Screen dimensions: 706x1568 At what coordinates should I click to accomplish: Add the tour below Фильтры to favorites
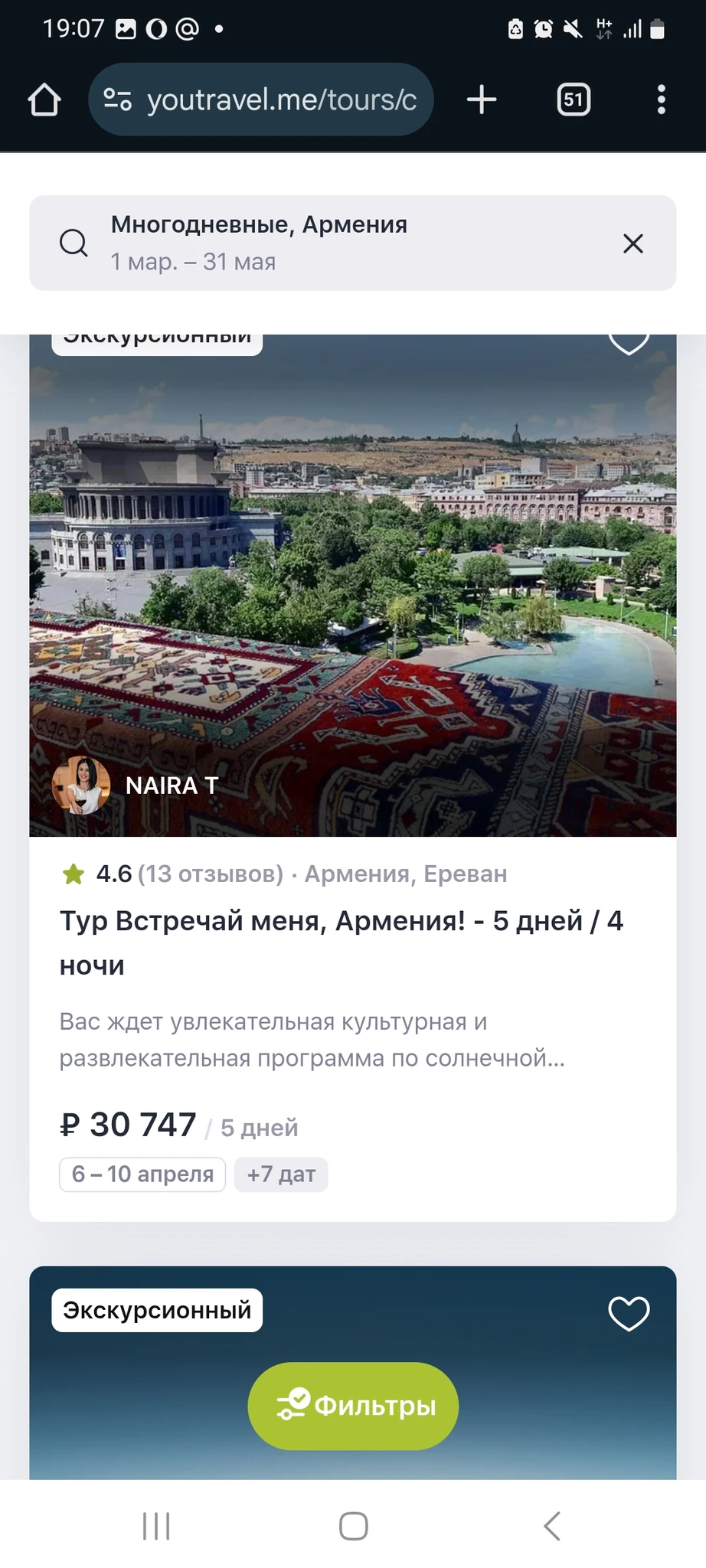point(629,1312)
